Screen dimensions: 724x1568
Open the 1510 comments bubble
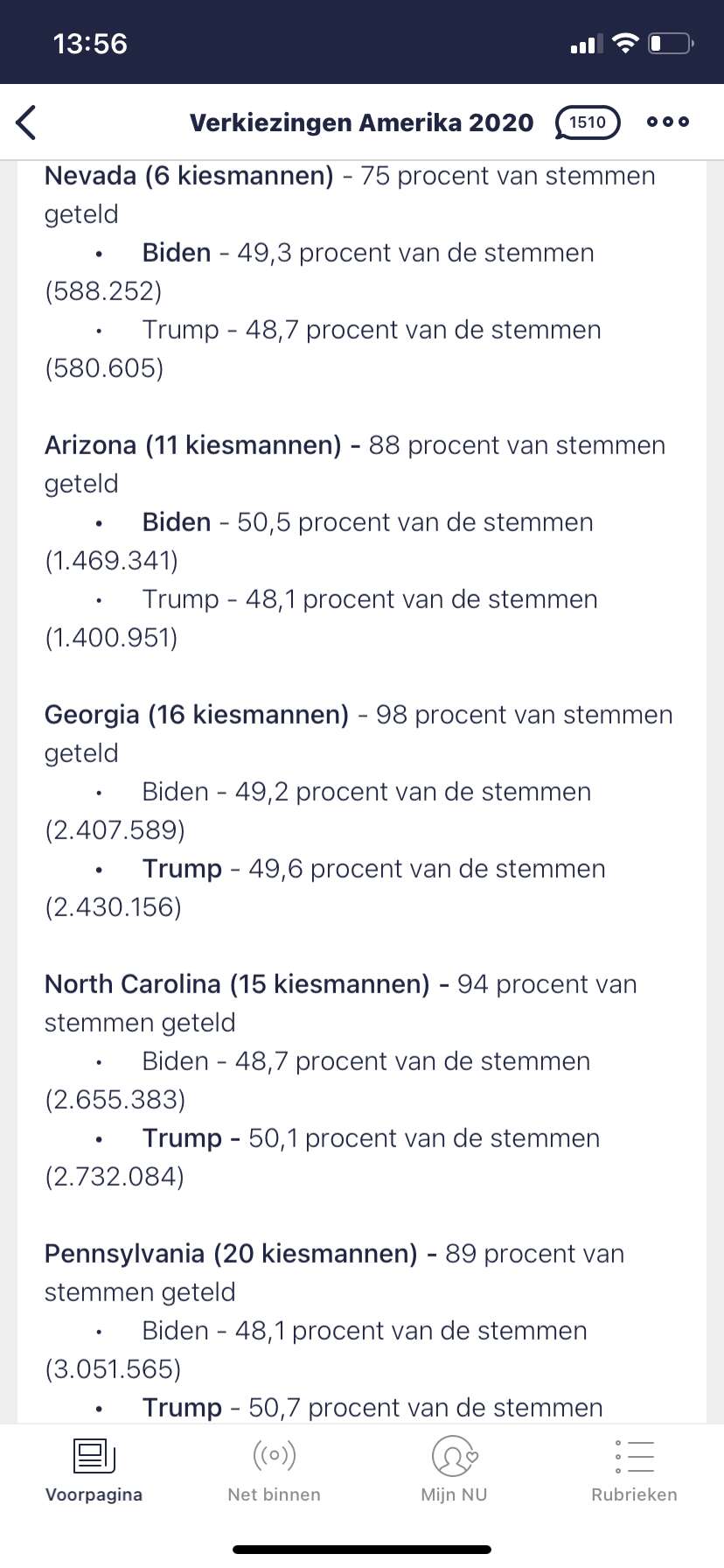click(588, 122)
